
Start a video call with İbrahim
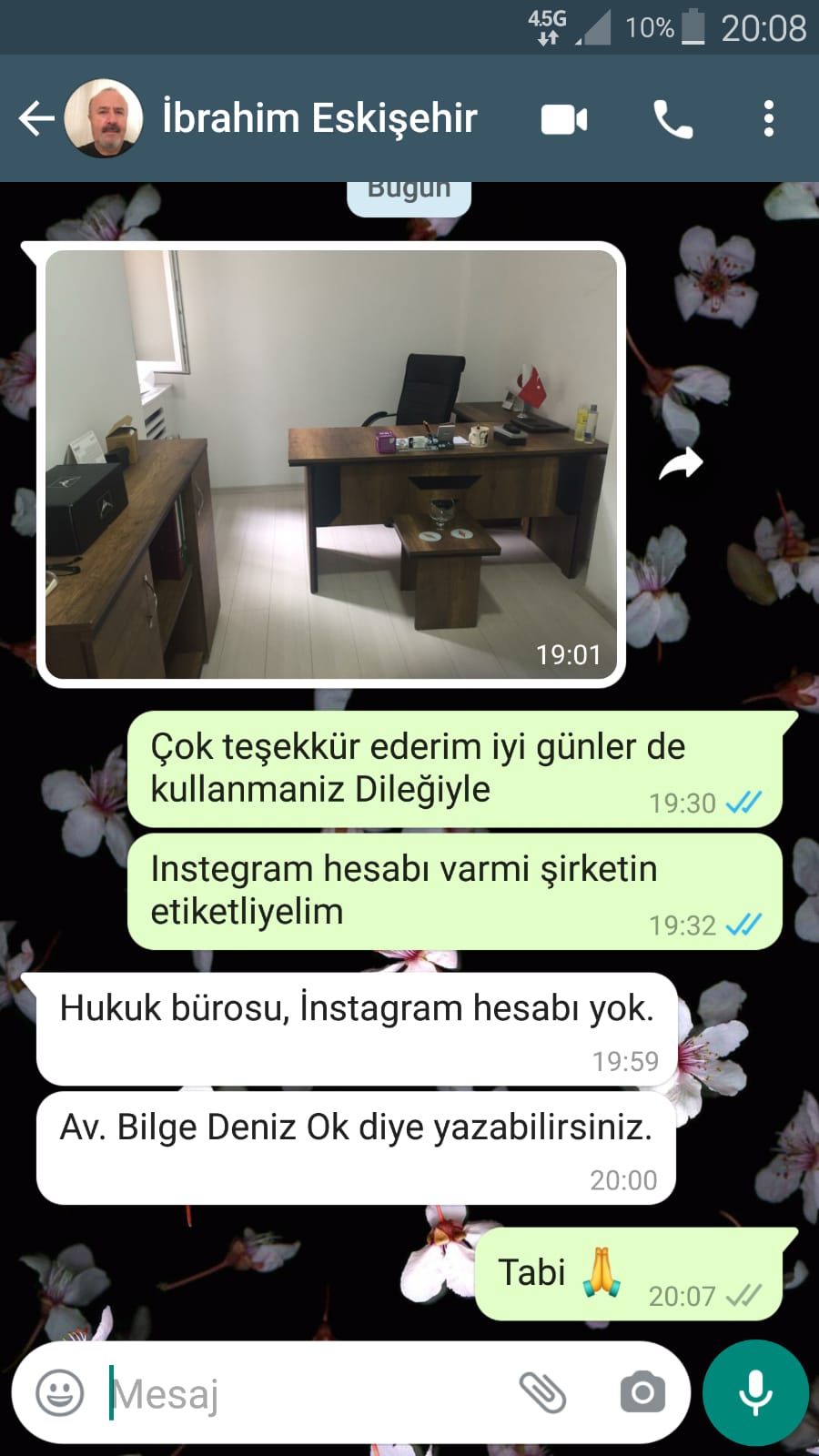564,119
